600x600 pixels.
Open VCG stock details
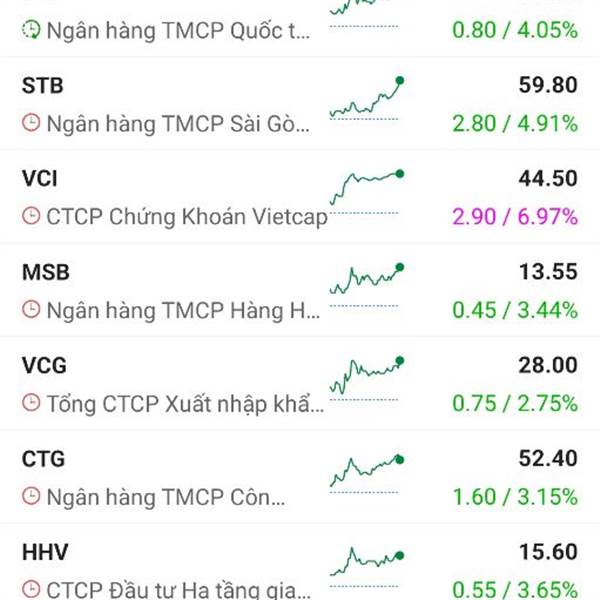[300, 384]
